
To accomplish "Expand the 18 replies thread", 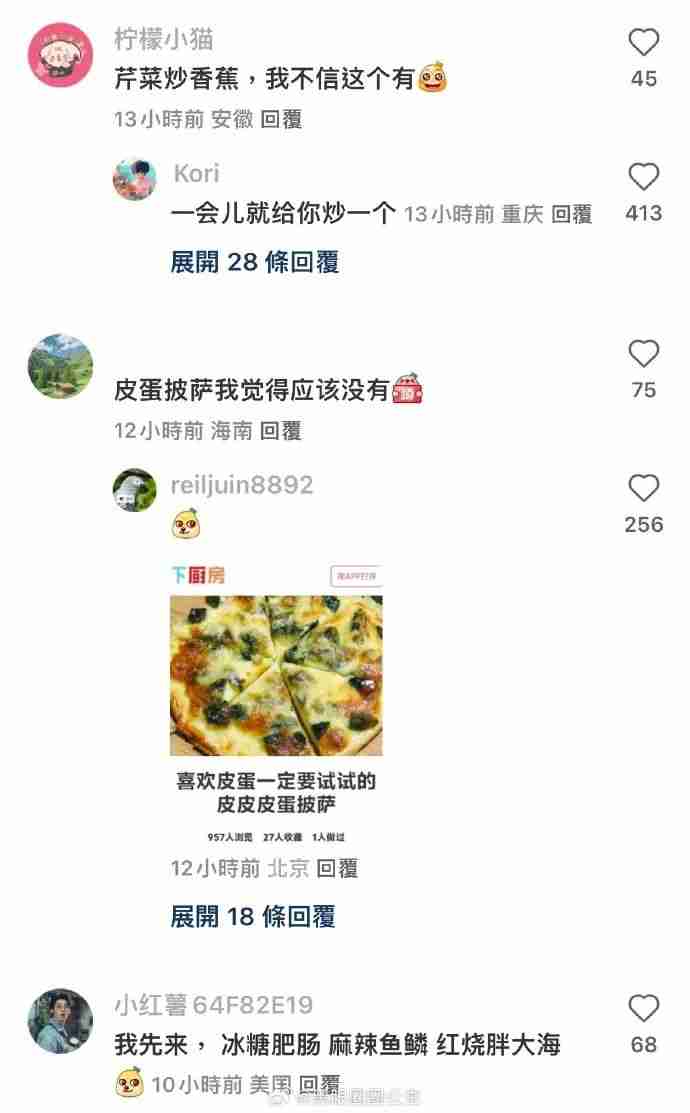I will click(252, 916).
